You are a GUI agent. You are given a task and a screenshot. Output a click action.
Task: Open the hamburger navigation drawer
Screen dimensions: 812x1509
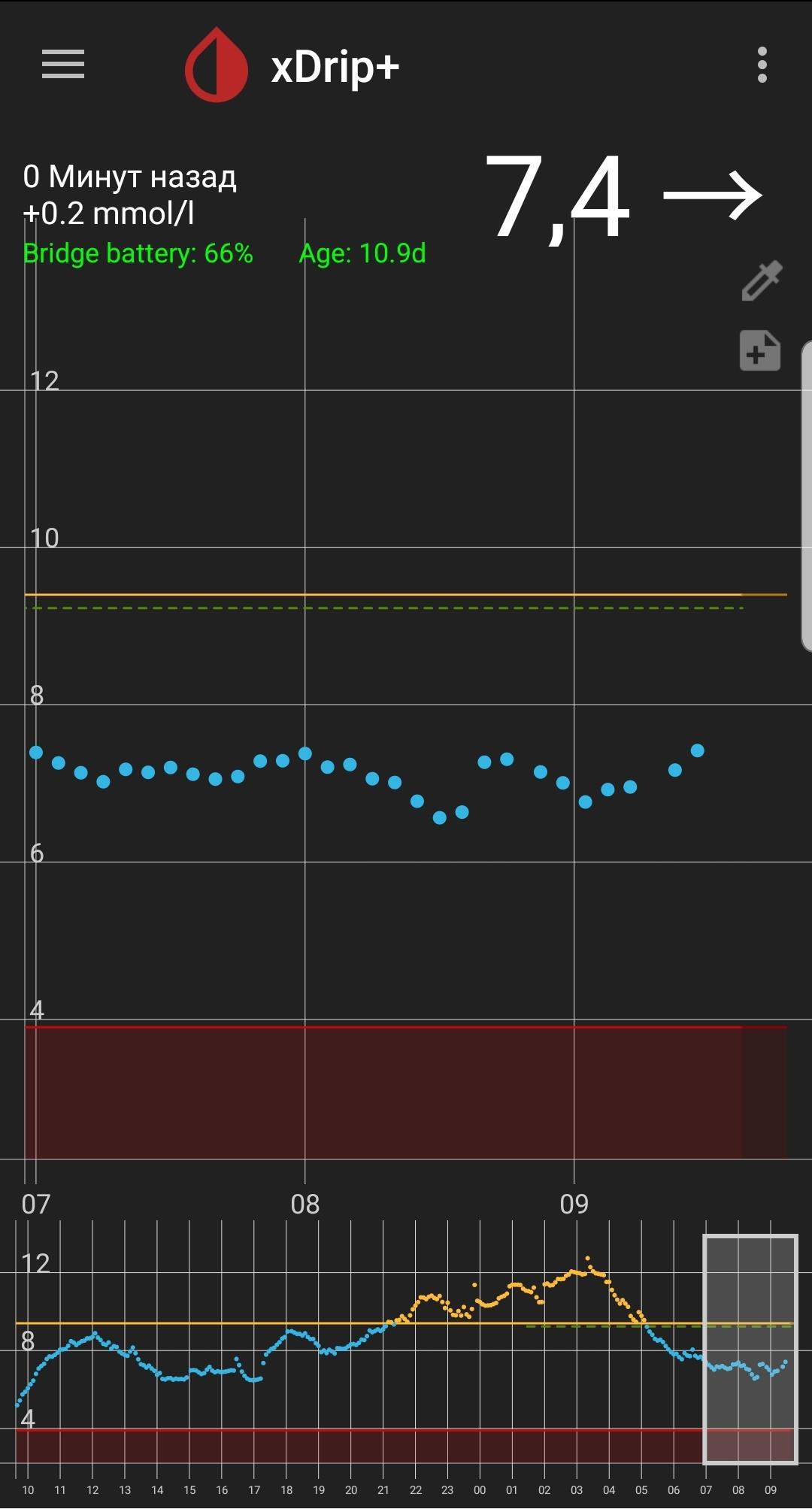pyautogui.click(x=63, y=65)
